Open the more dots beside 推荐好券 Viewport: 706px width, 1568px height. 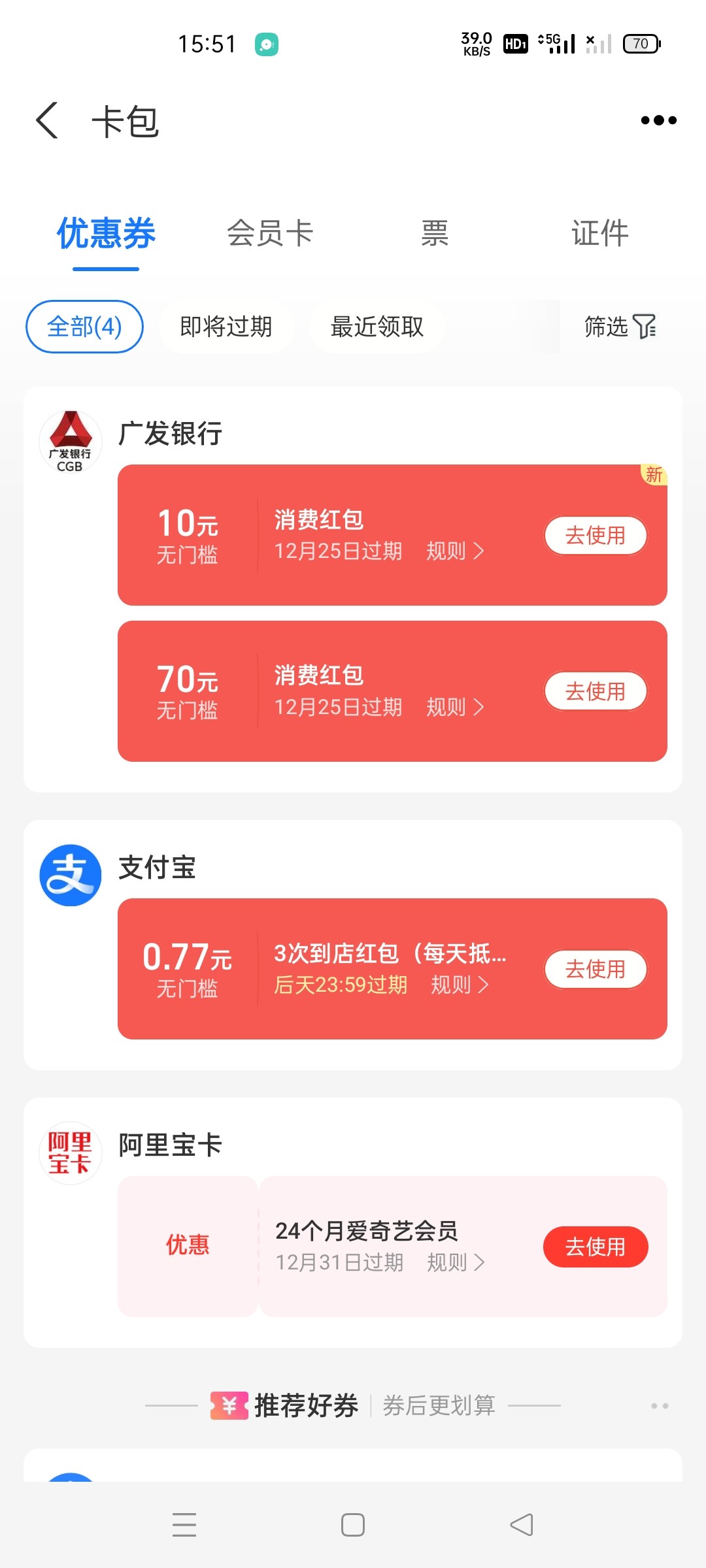pyautogui.click(x=660, y=1406)
